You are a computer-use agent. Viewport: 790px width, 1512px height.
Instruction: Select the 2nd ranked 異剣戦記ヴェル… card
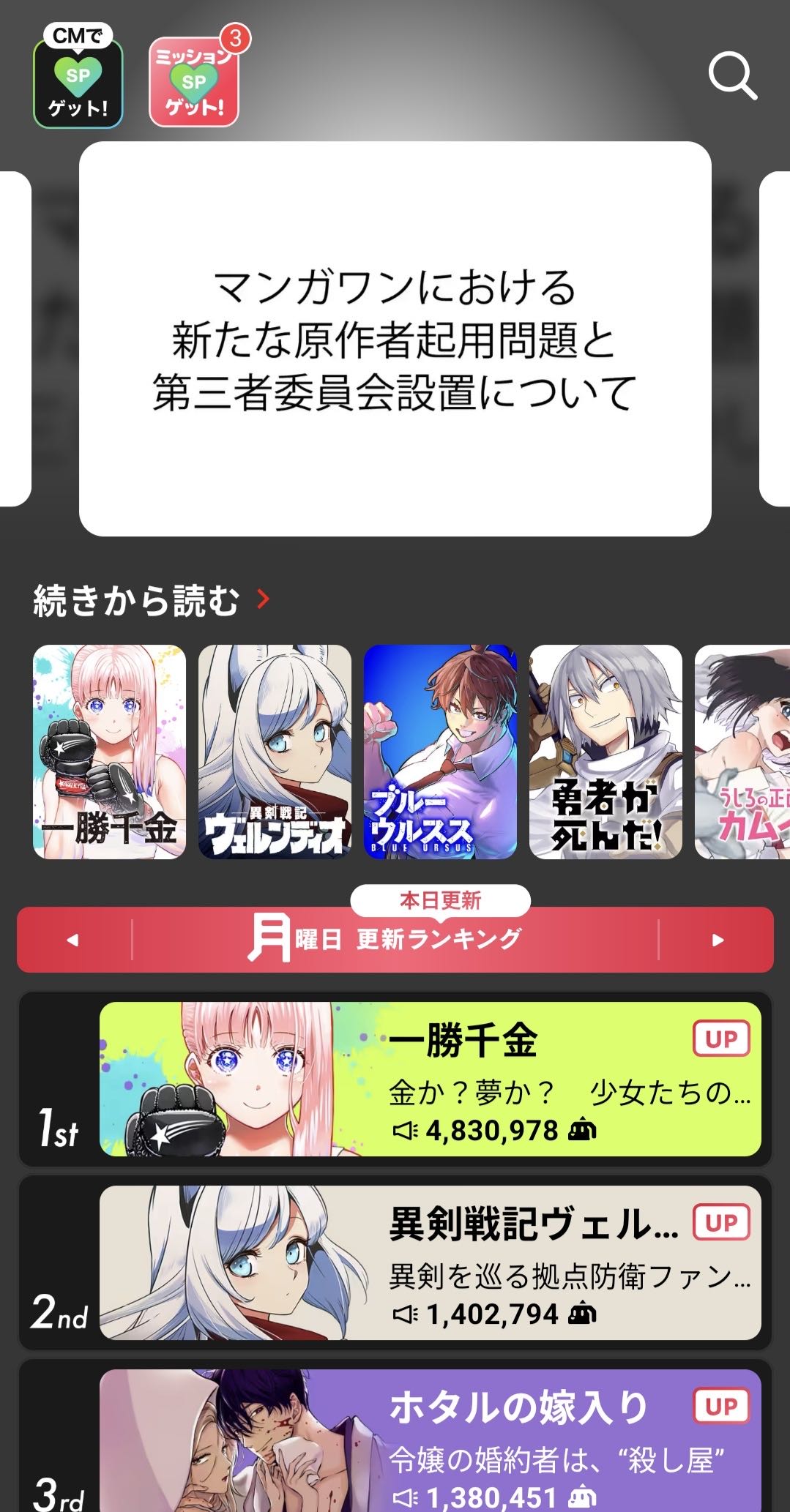430,1262
